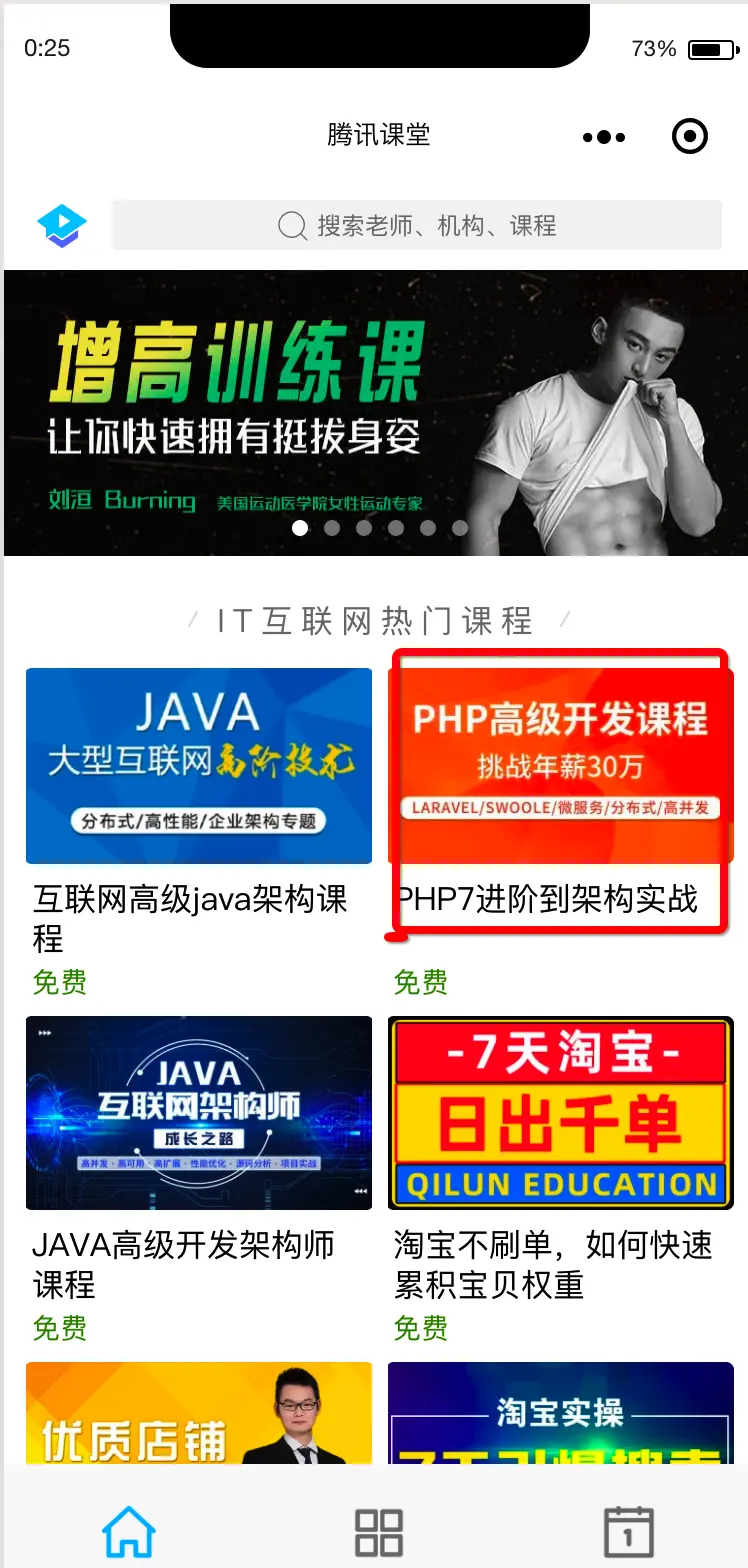Switch to the categories grid tab

point(379,1531)
